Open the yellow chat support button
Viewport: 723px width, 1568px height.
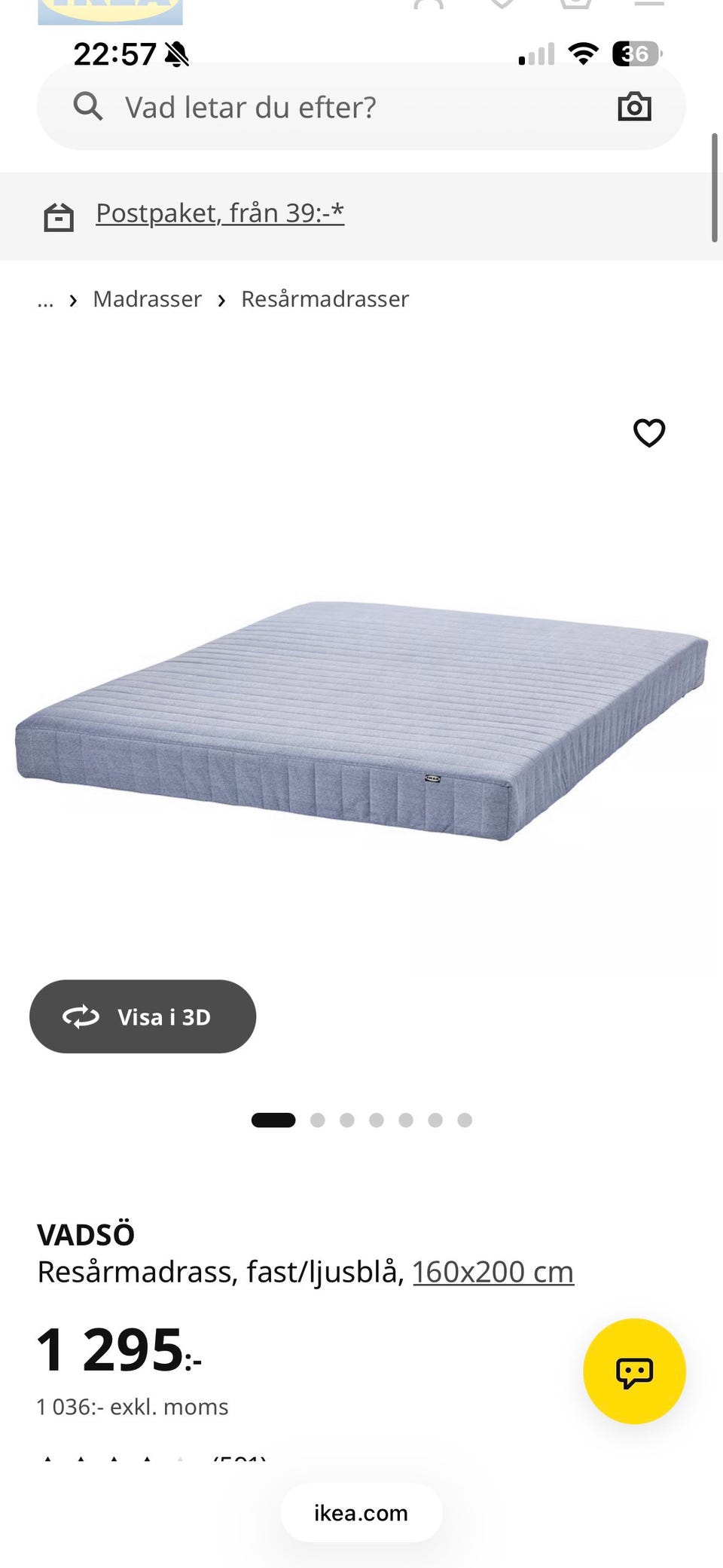[634, 1371]
